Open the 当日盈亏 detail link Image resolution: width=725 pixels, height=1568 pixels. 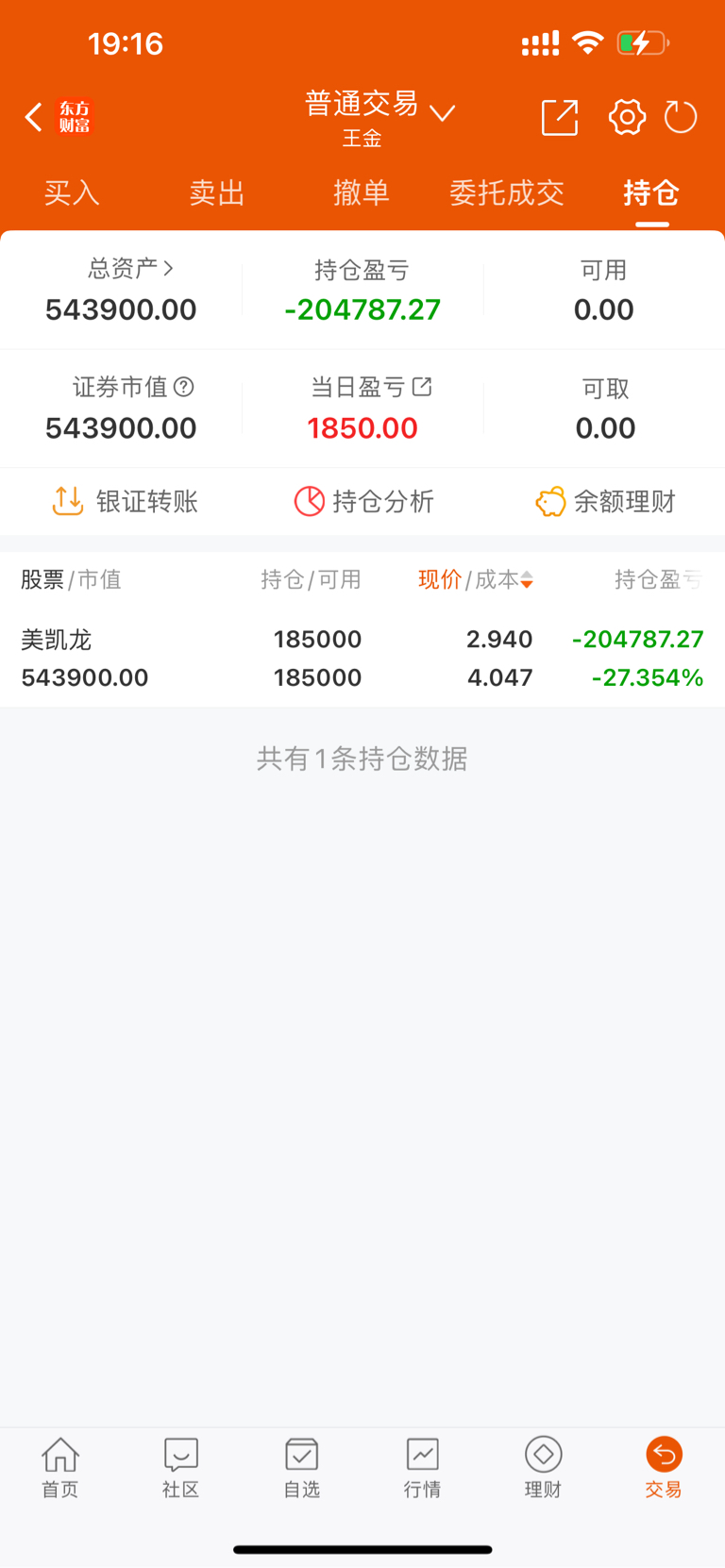[422, 387]
